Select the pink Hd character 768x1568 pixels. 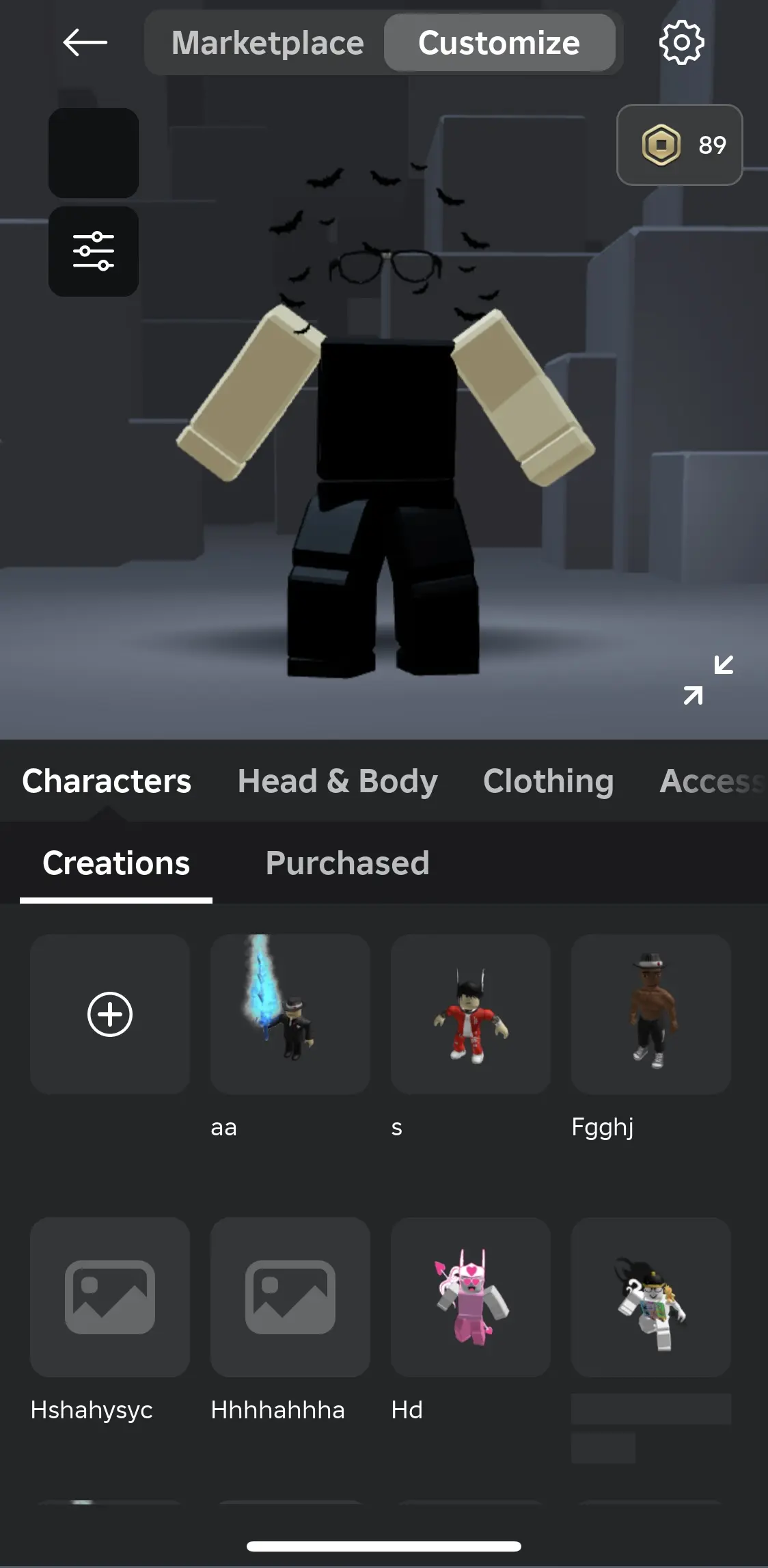click(471, 1297)
